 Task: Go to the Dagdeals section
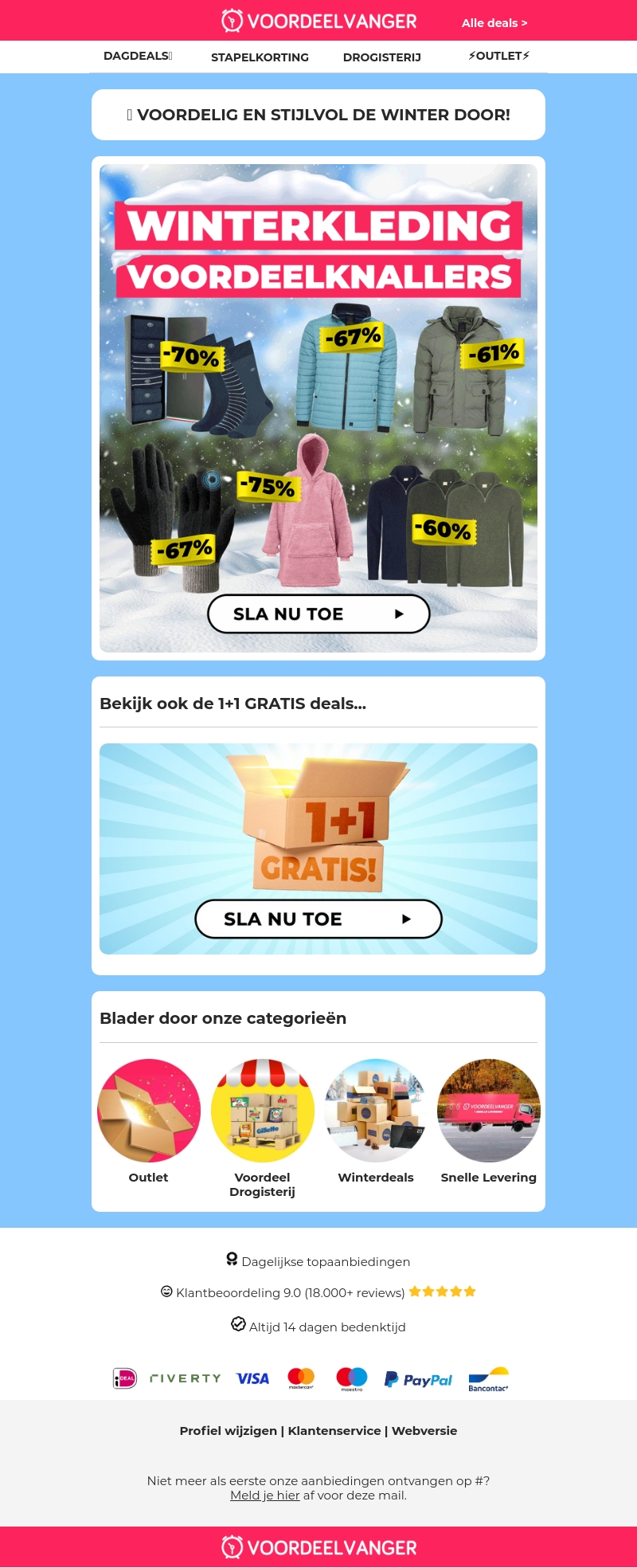pos(137,56)
